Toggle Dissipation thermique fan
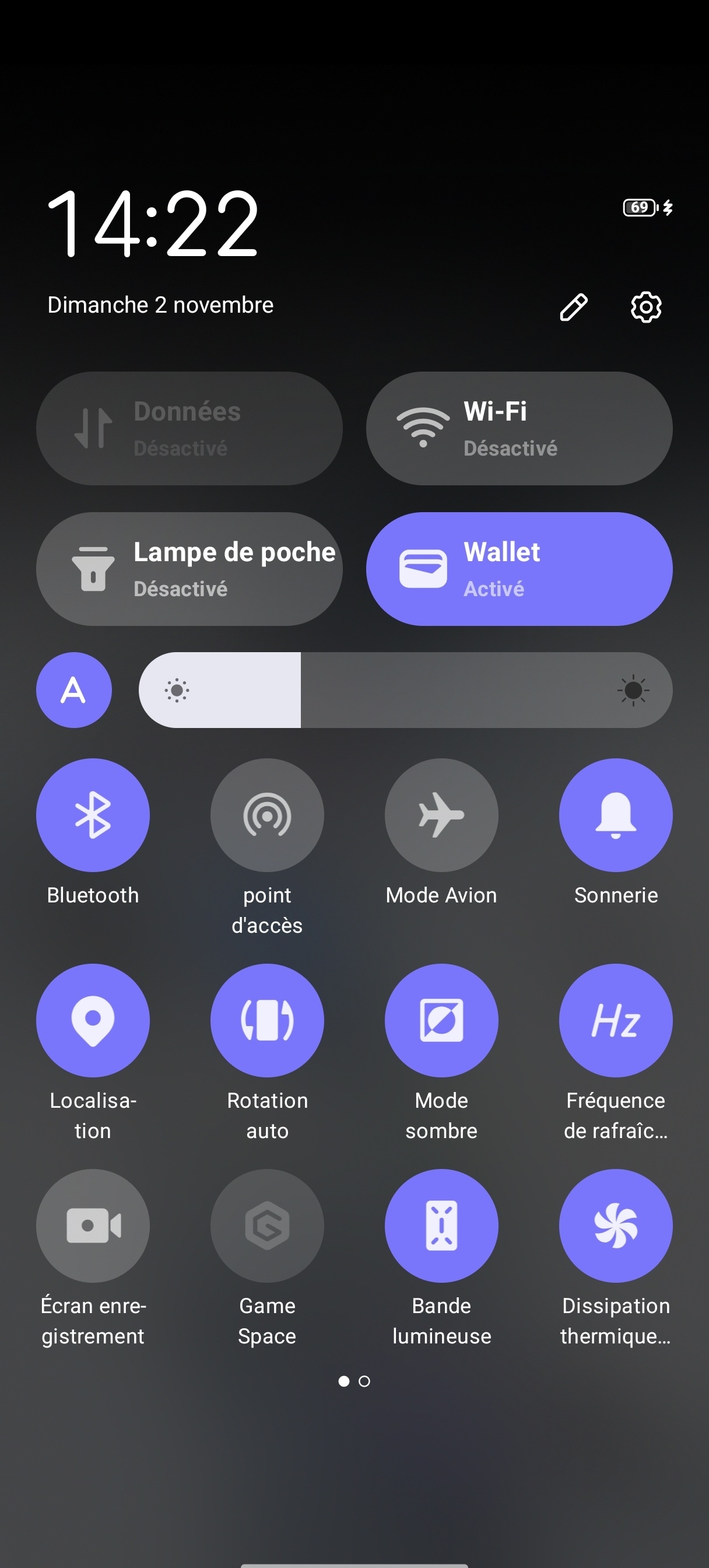The width and height of the screenshot is (709, 1568). 615,1226
